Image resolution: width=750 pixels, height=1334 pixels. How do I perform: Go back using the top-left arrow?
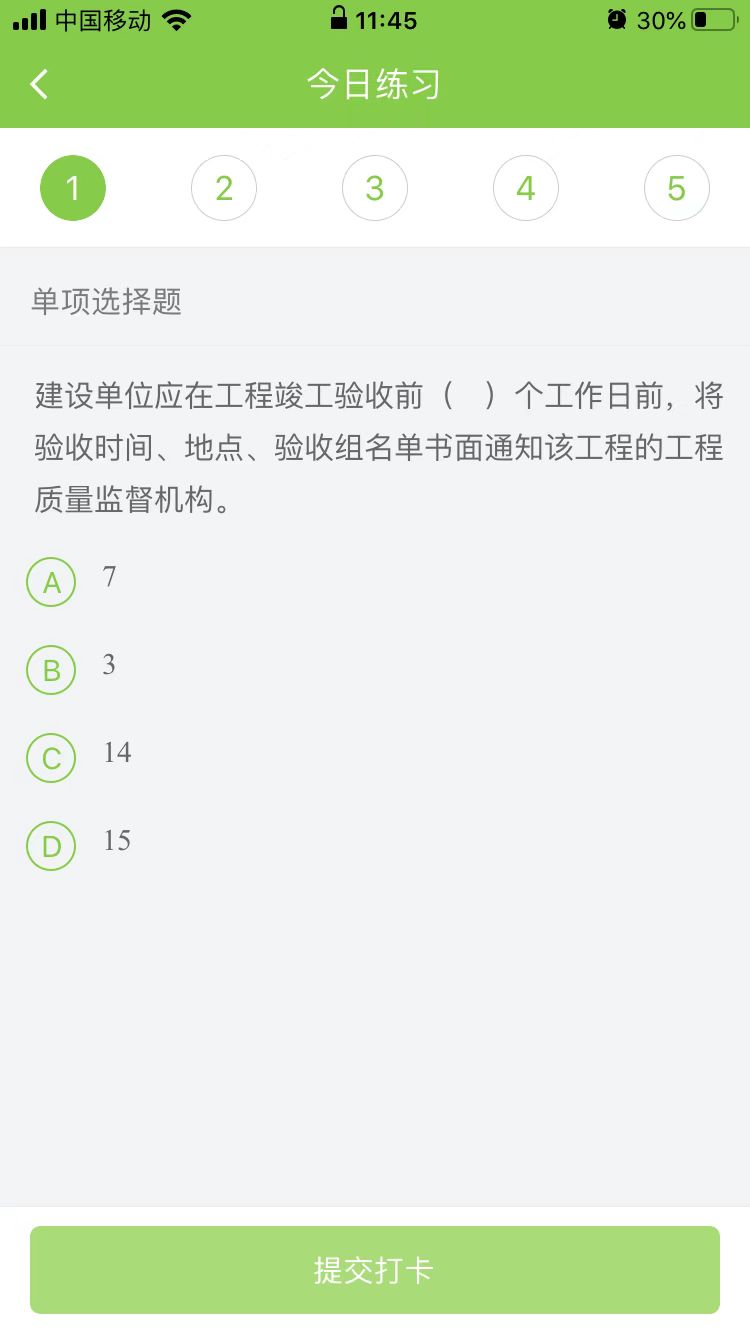[x=39, y=84]
